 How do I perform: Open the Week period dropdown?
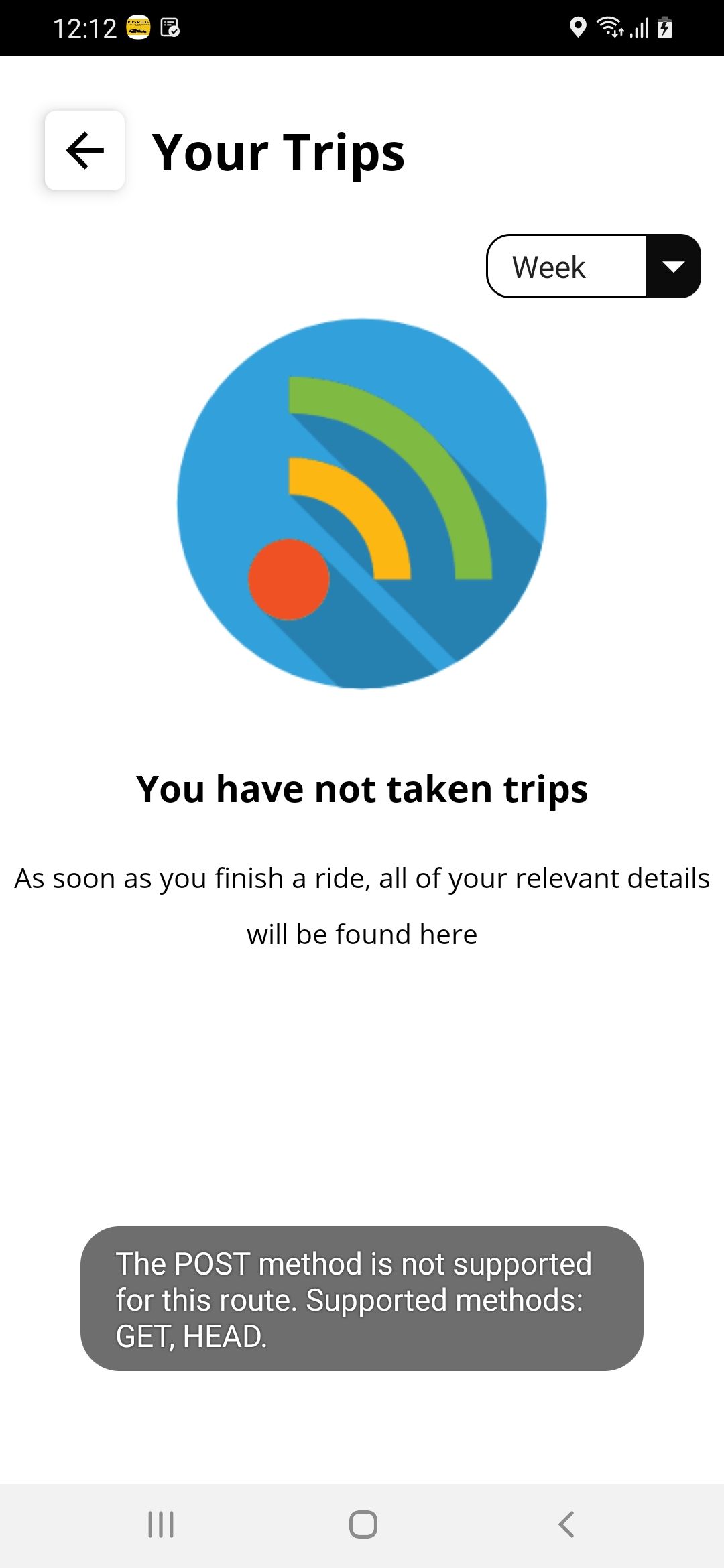[x=593, y=266]
